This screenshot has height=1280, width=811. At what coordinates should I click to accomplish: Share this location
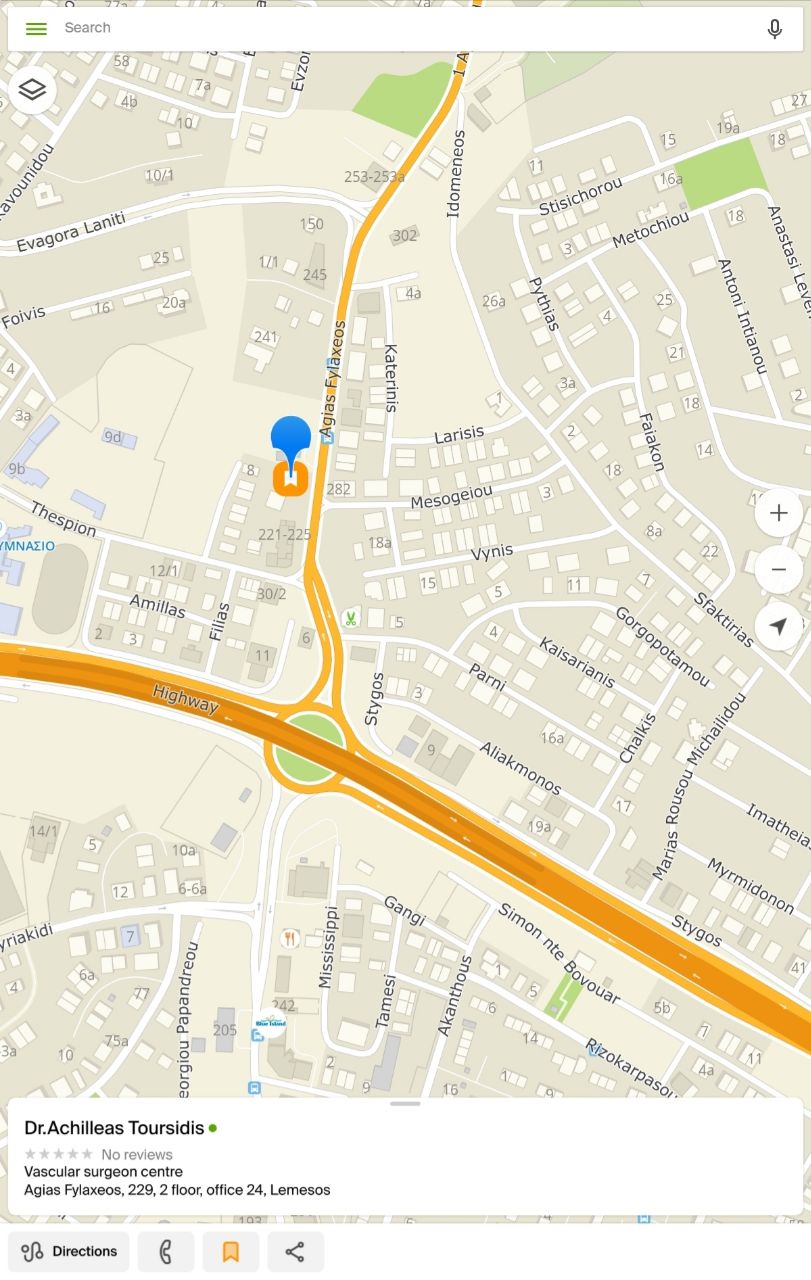(295, 1251)
